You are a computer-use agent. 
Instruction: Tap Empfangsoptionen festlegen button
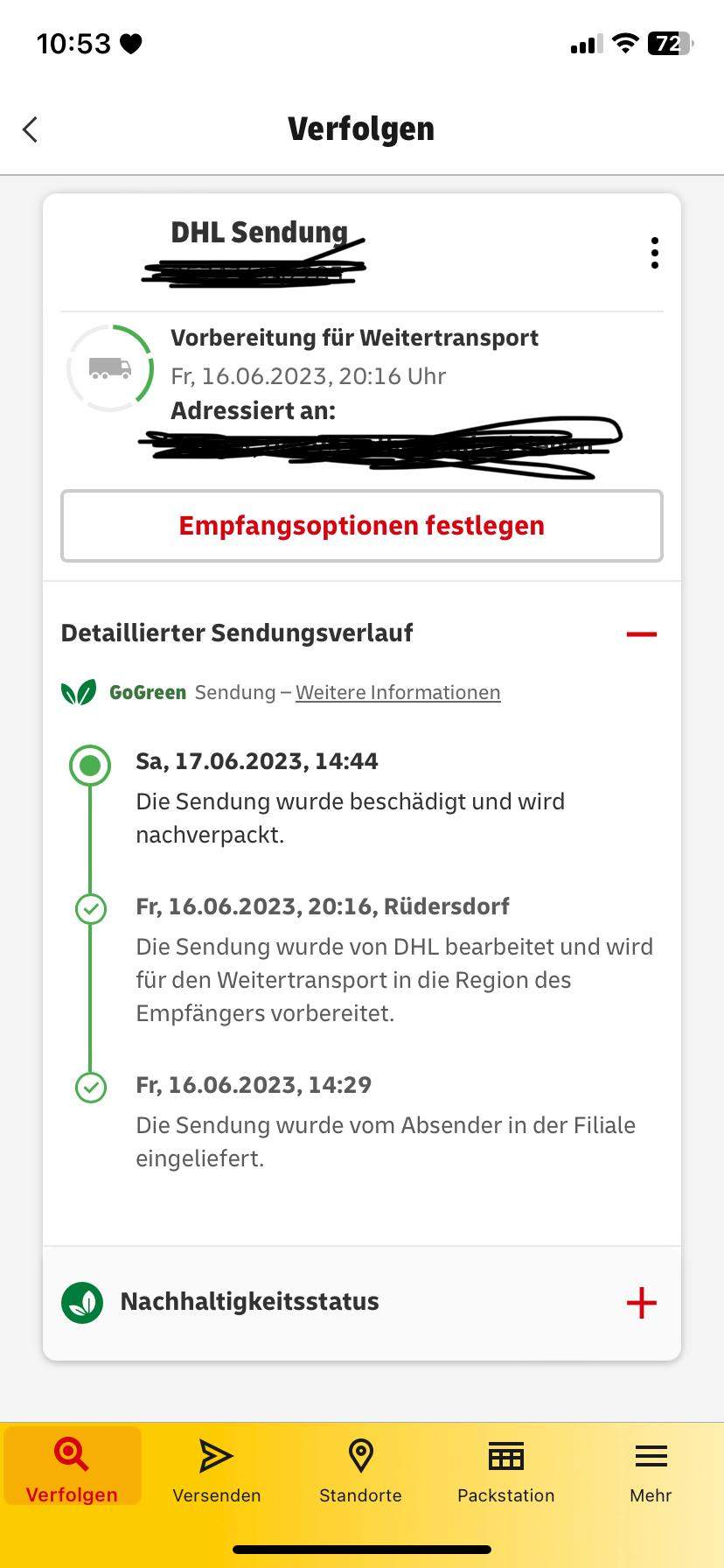click(x=361, y=526)
